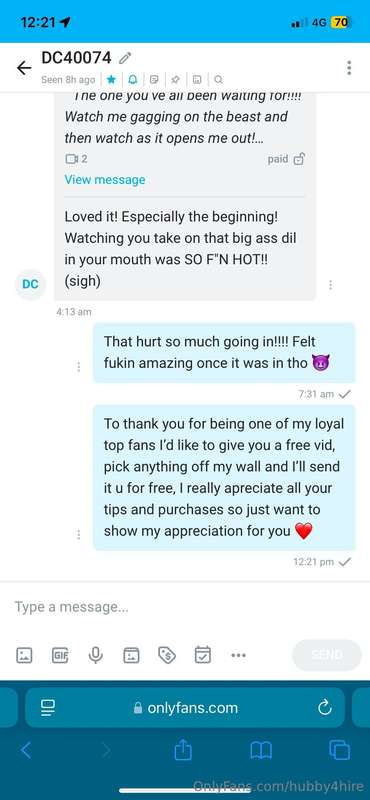Set a price tag on message
The height and width of the screenshot is (800, 370).
[167, 655]
